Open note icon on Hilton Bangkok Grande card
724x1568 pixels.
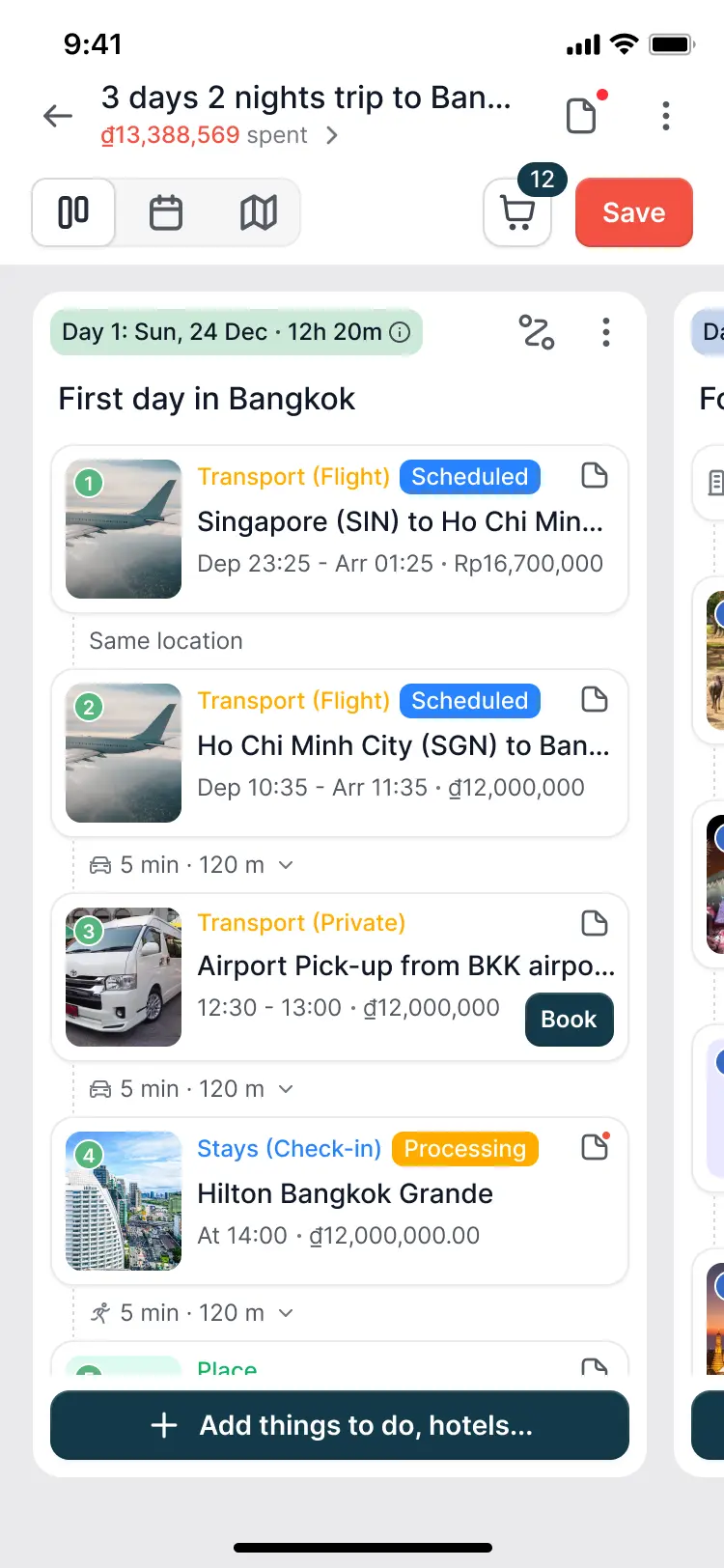click(x=595, y=1147)
